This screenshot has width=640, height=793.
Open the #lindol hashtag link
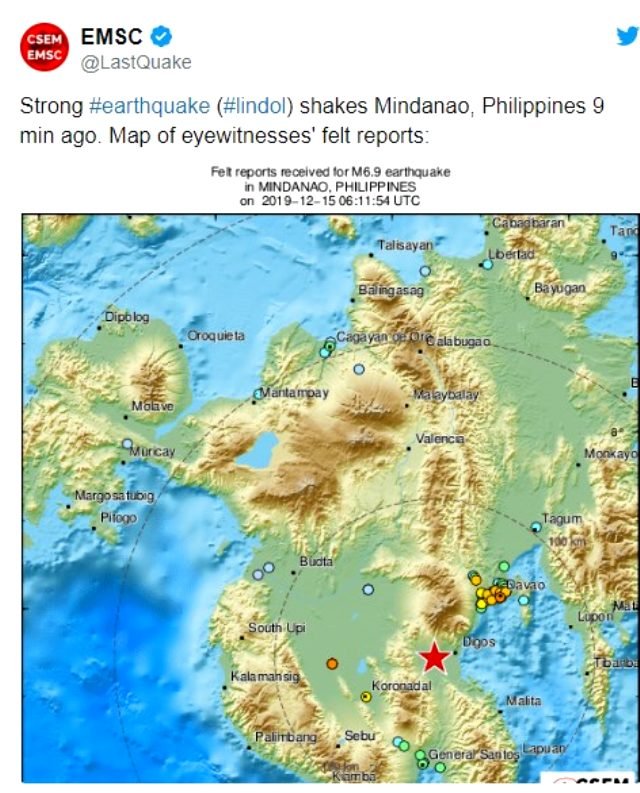pyautogui.click(x=256, y=106)
